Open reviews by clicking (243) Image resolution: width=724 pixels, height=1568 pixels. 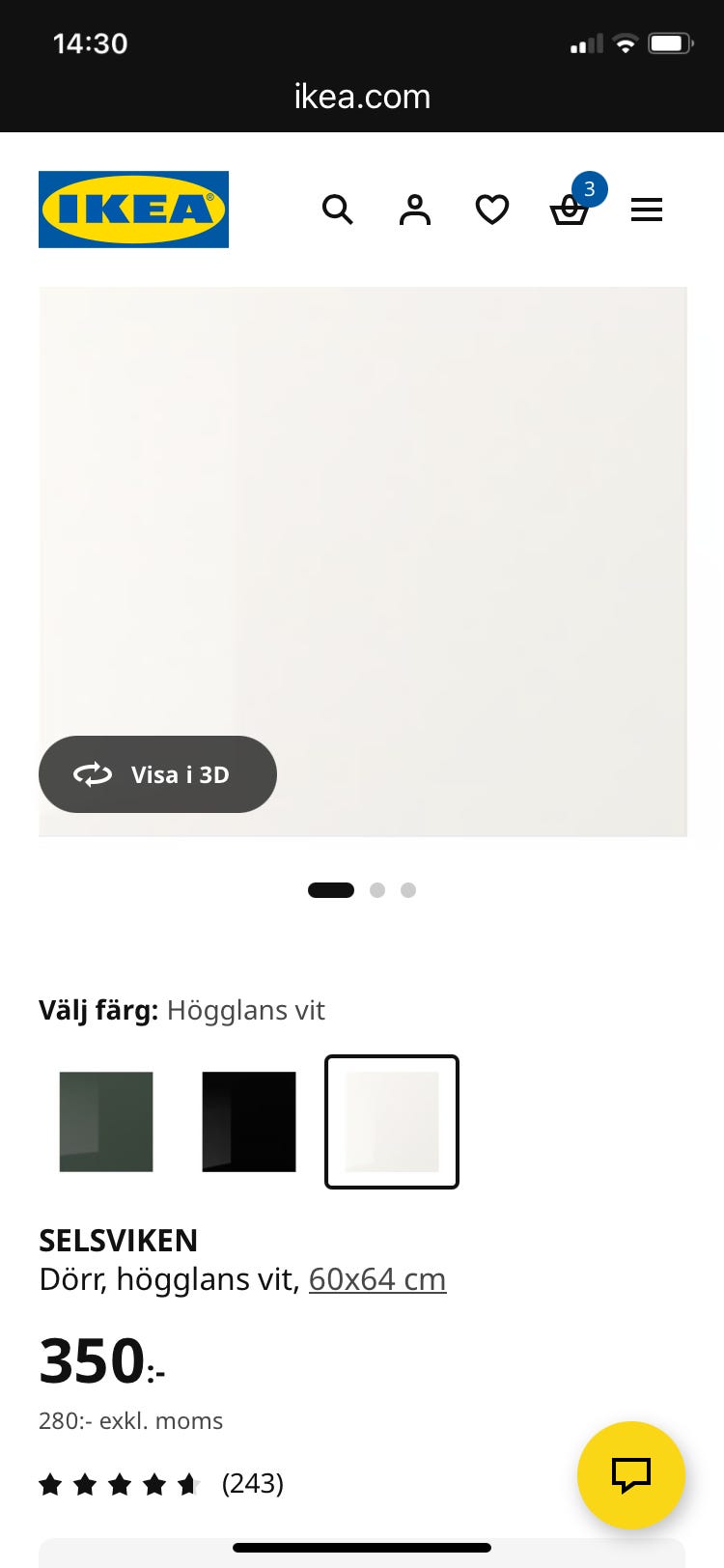[253, 1483]
